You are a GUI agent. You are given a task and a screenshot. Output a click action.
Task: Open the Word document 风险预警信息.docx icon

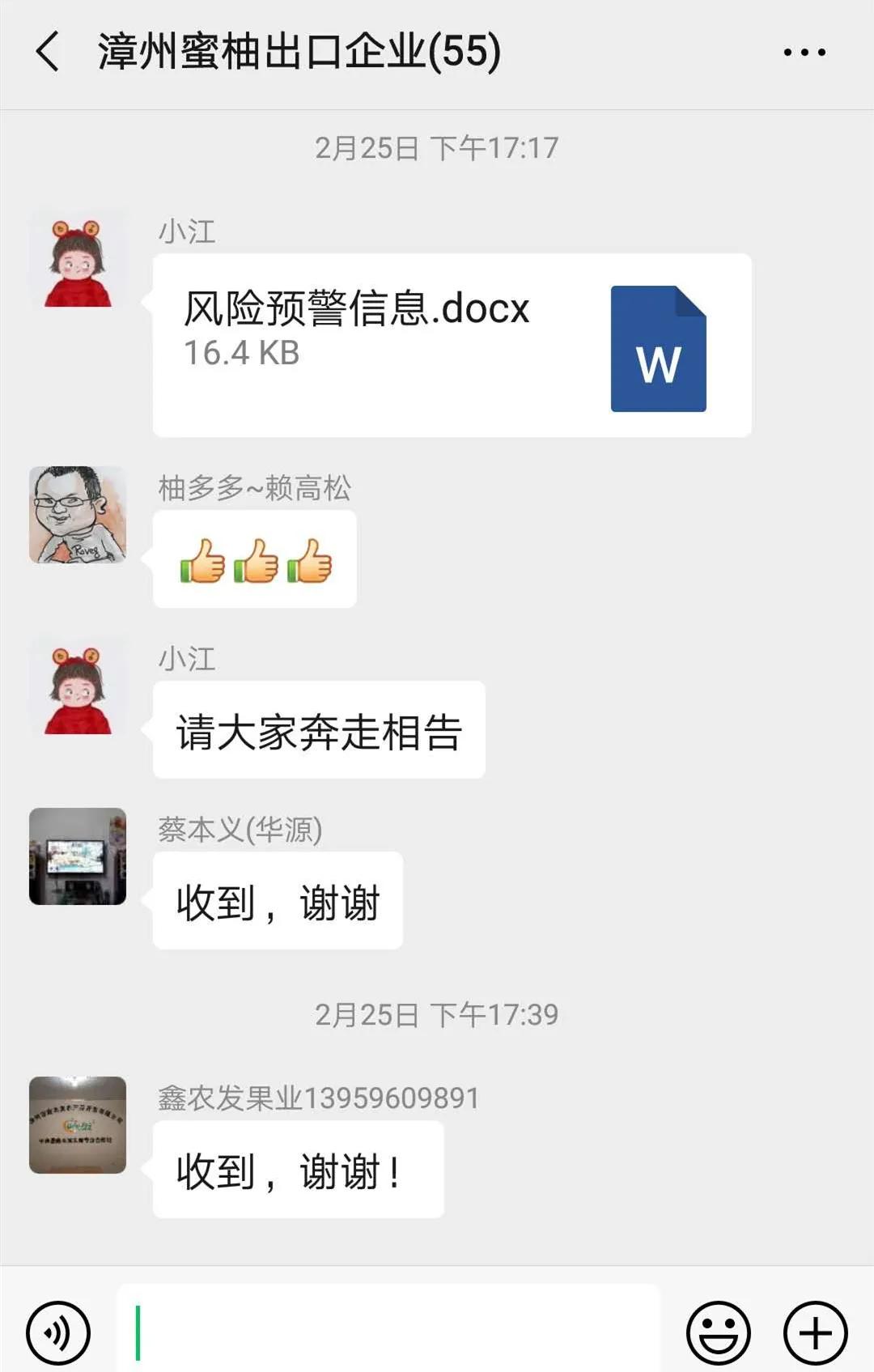(x=660, y=346)
